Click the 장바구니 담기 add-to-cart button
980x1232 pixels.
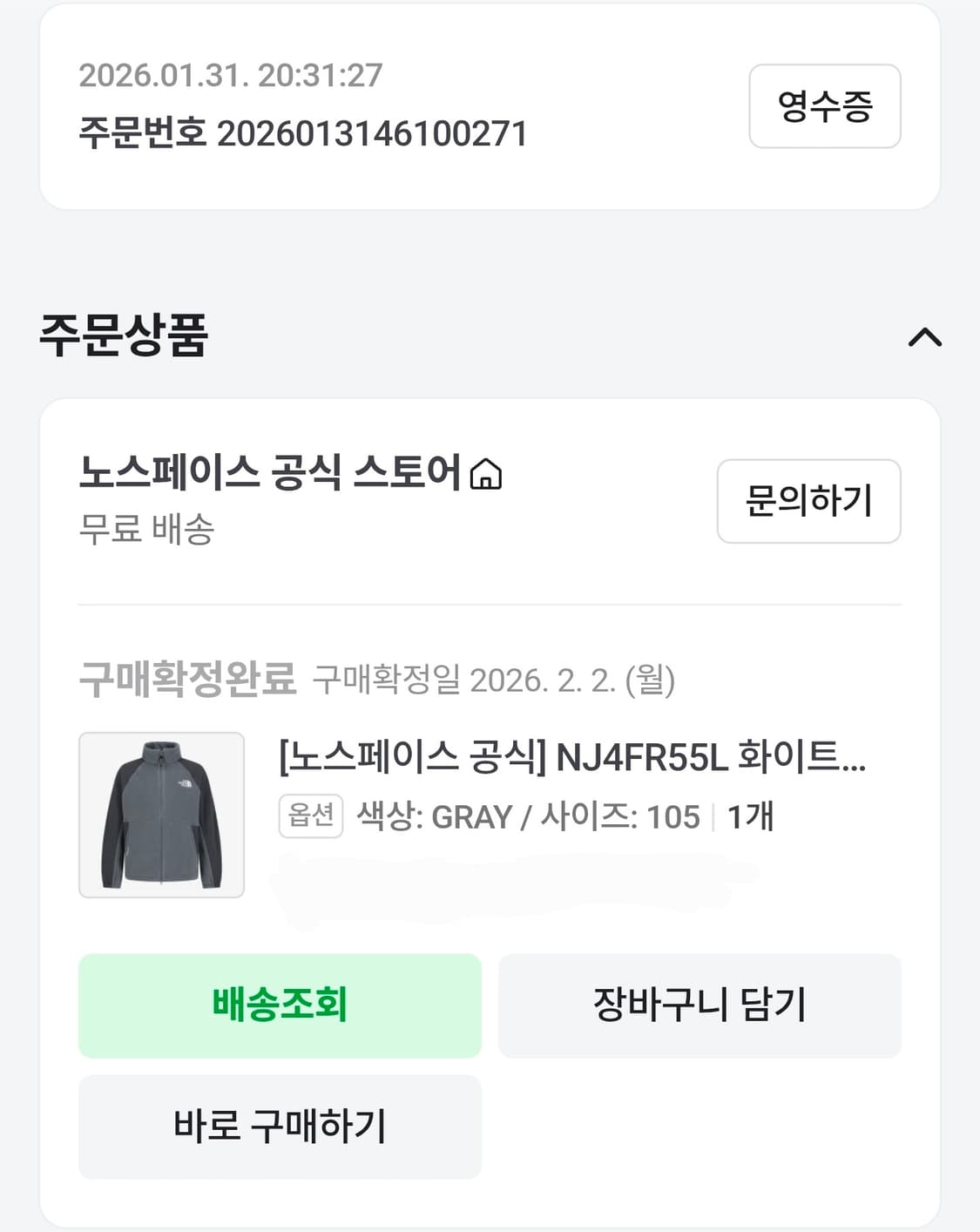click(x=699, y=1006)
